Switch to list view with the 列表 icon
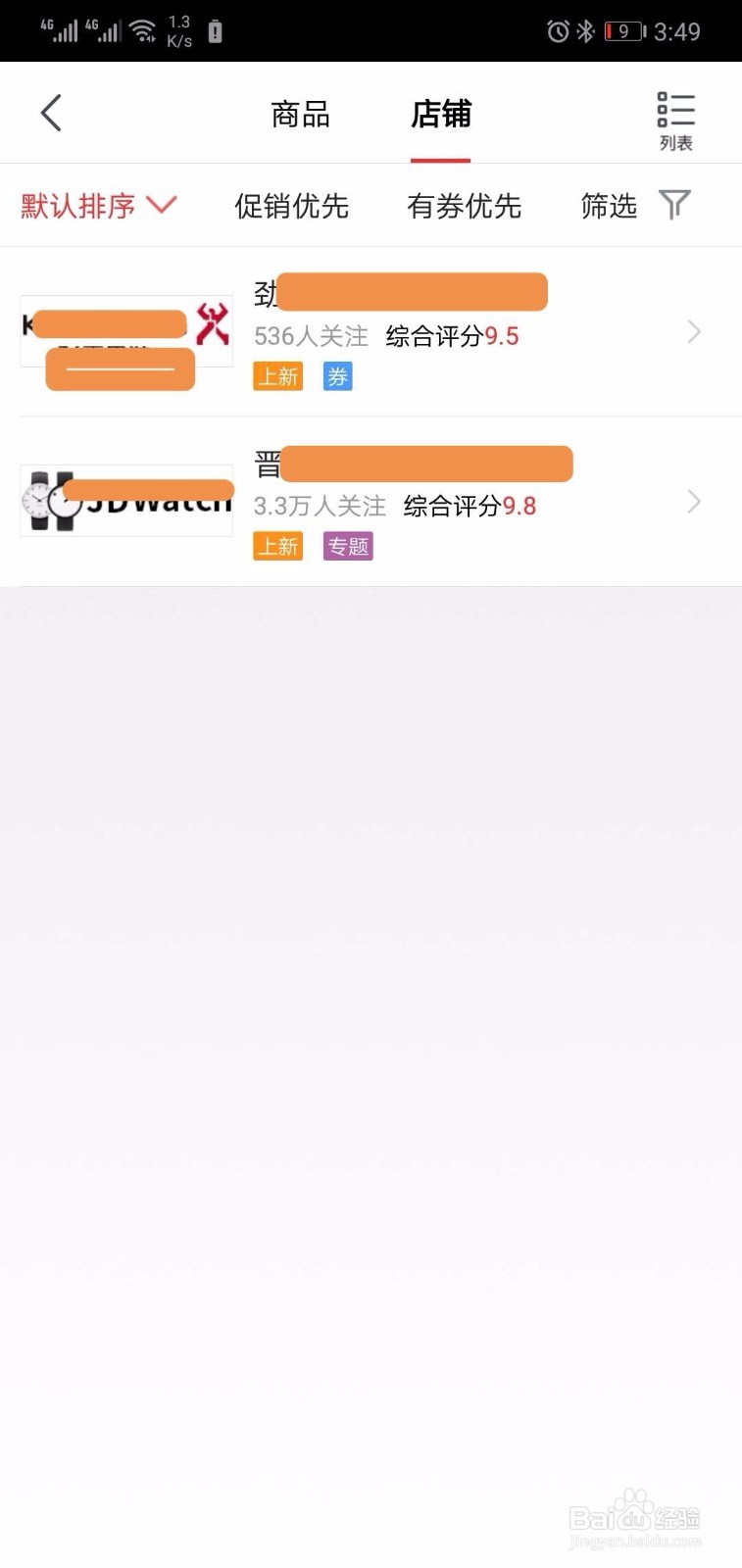This screenshot has width=742, height=1568. pos(676,113)
